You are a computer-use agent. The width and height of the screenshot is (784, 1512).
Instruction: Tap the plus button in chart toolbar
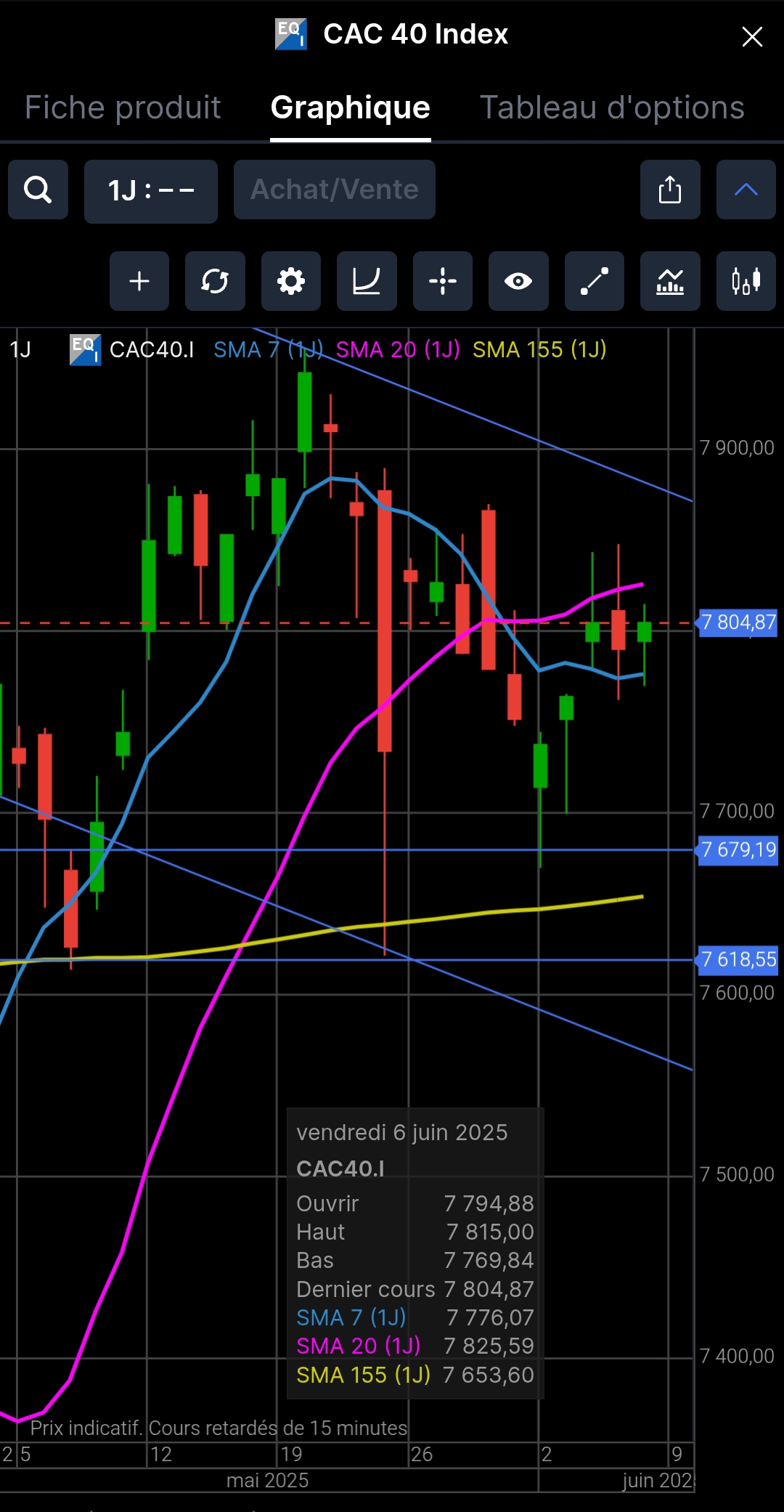coord(139,282)
